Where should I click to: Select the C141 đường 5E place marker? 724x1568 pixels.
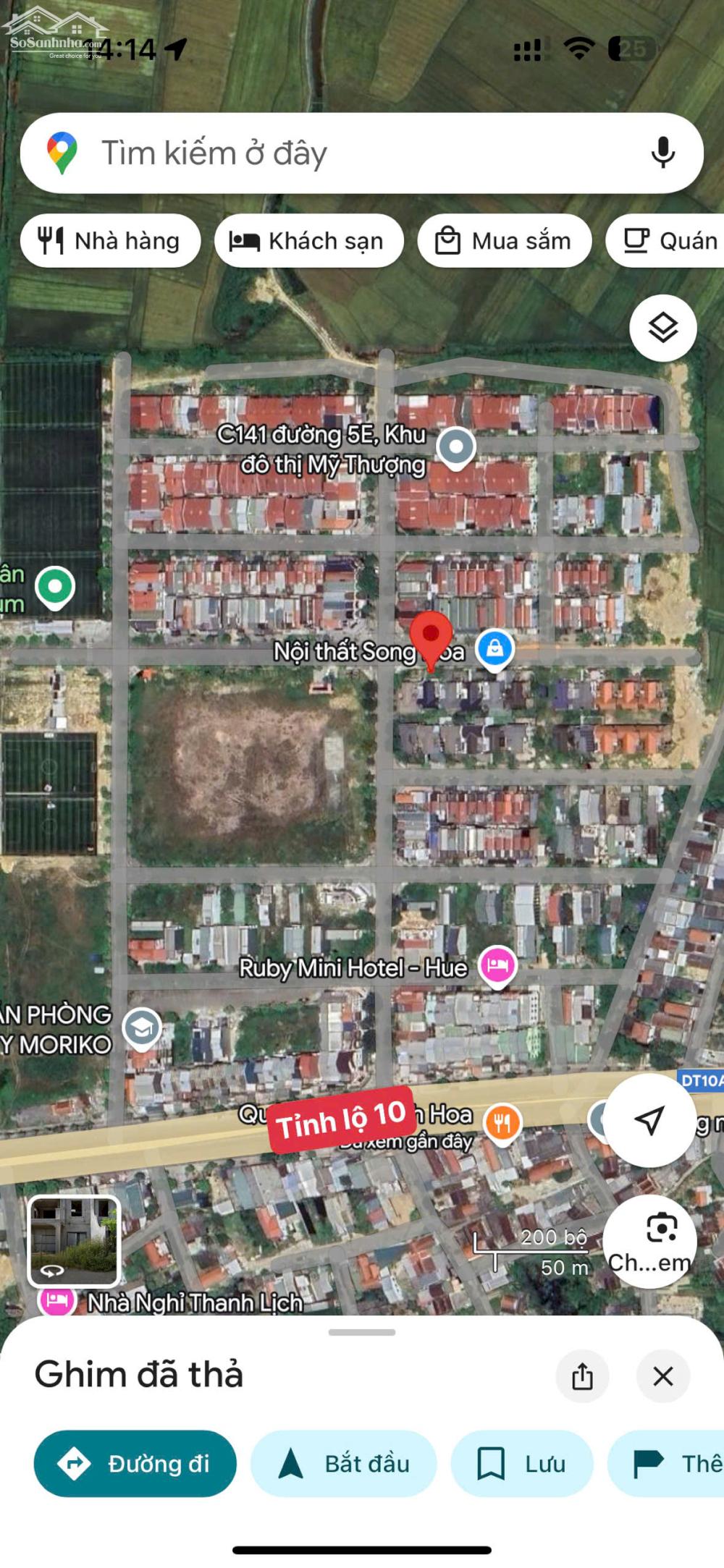(456, 447)
